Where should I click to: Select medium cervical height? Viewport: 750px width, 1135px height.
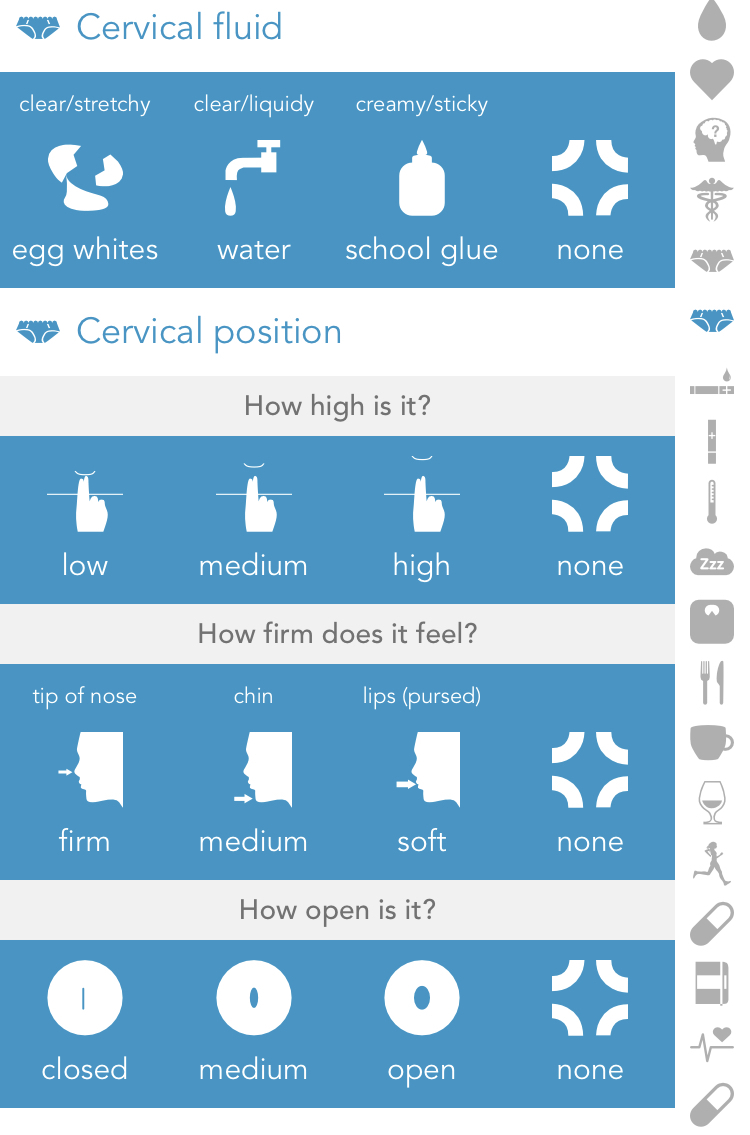tap(253, 519)
